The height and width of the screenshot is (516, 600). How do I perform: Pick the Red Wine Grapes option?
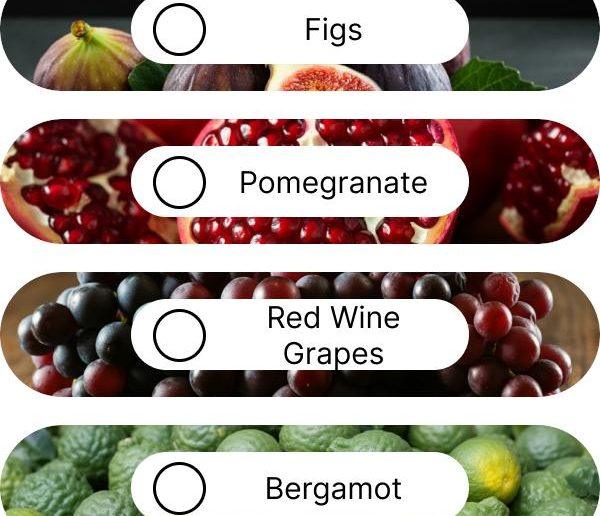(x=180, y=335)
